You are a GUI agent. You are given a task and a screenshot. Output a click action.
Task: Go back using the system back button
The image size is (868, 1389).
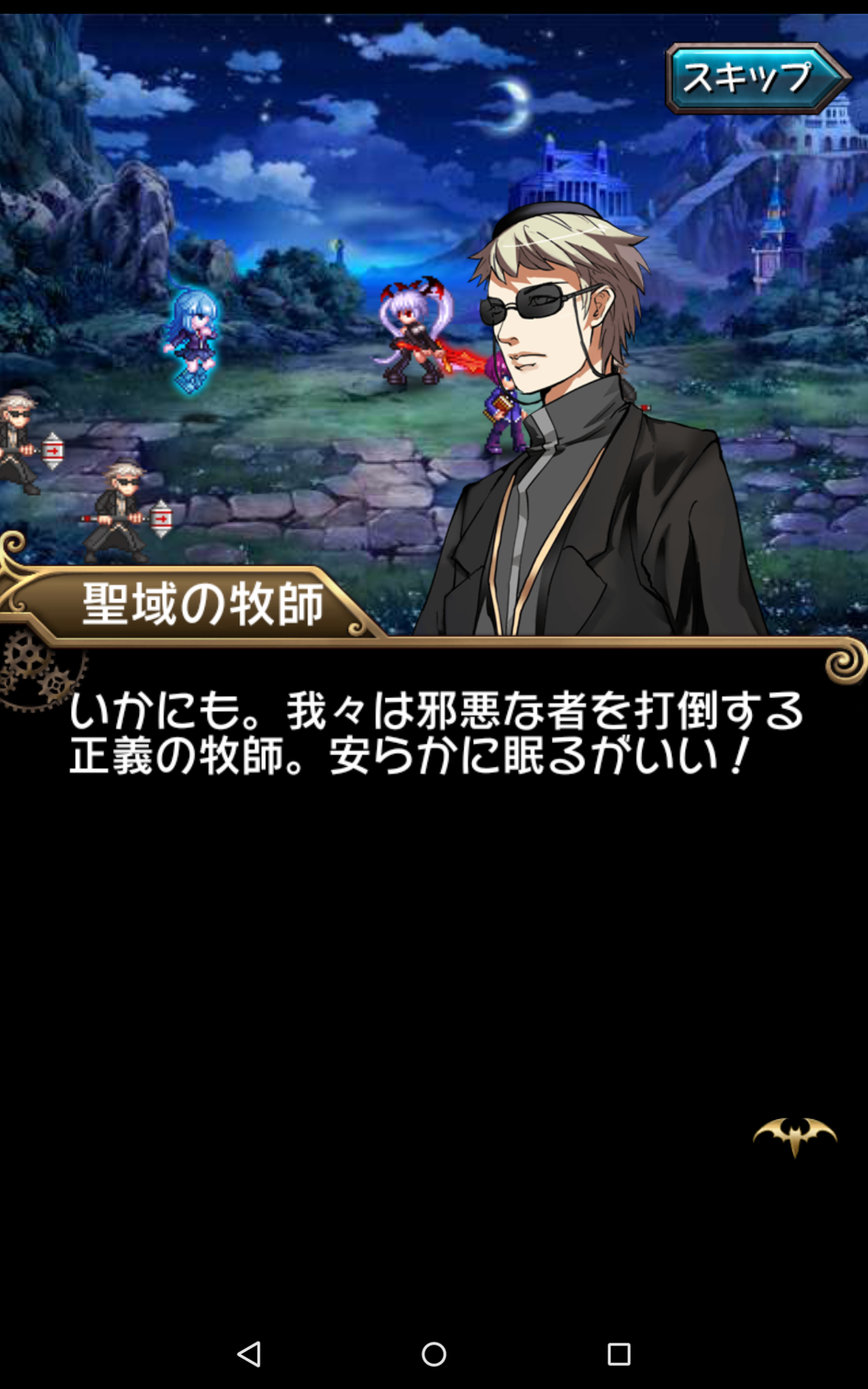click(249, 1354)
